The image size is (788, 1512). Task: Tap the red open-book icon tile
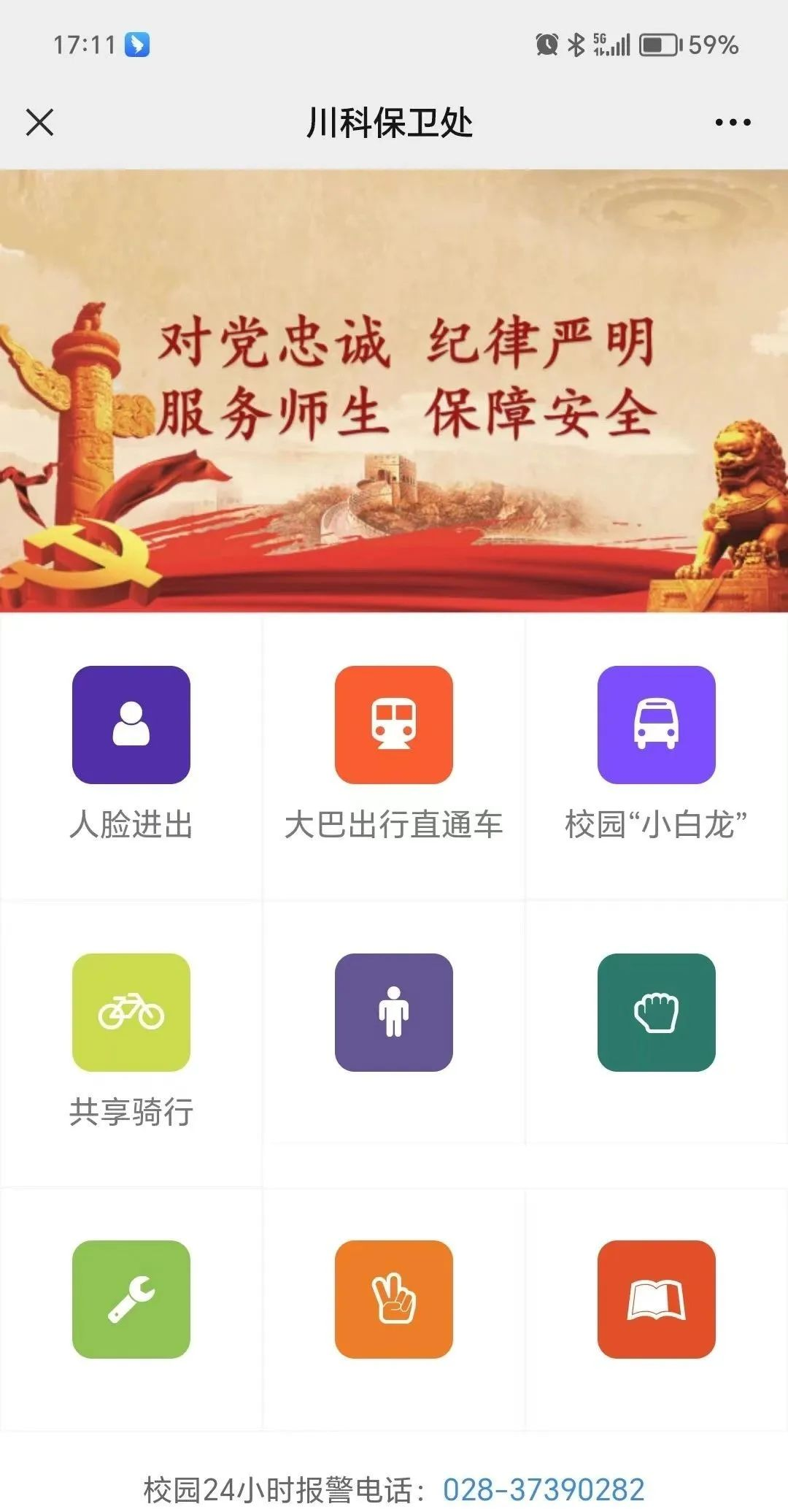pyautogui.click(x=656, y=1300)
